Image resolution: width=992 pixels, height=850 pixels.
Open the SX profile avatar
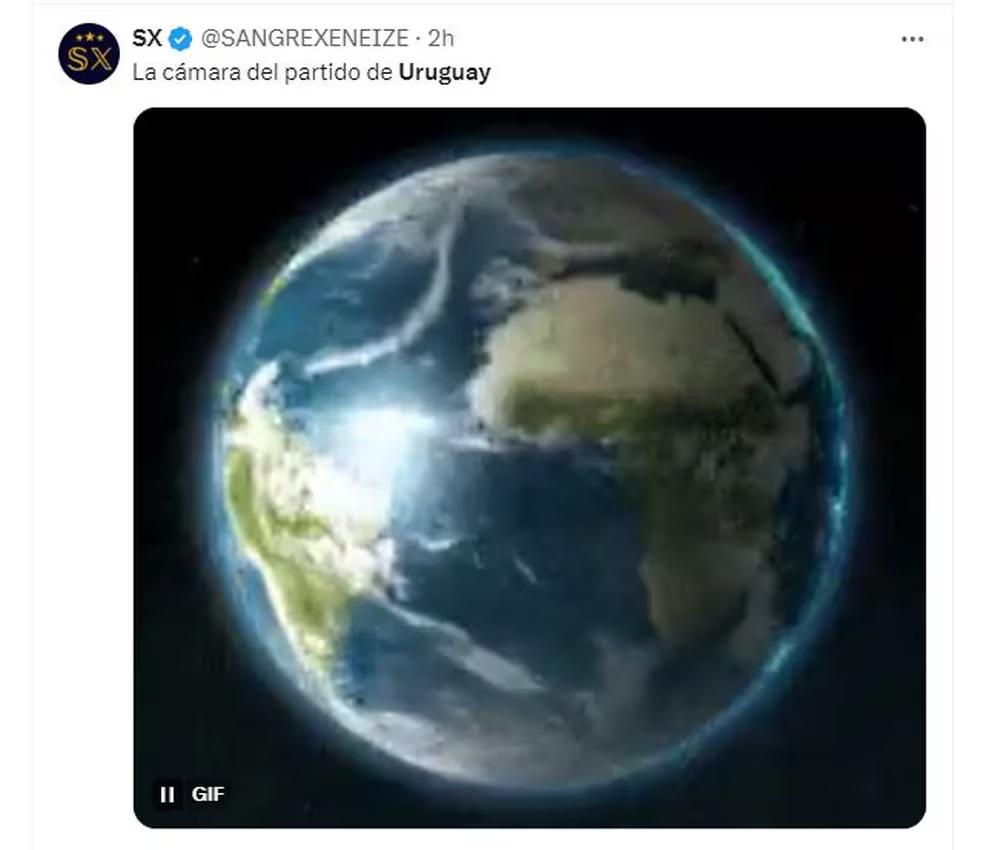pos(89,54)
